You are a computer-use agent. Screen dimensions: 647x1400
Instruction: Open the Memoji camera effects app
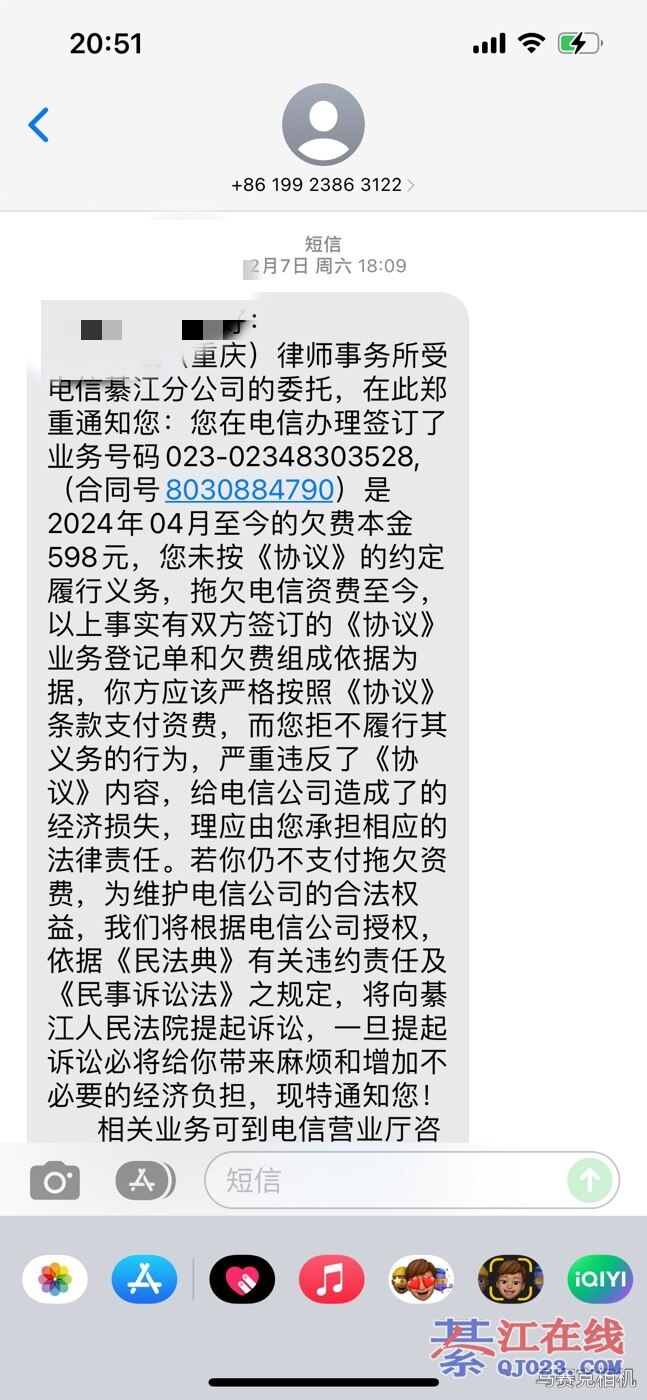tap(510, 1279)
